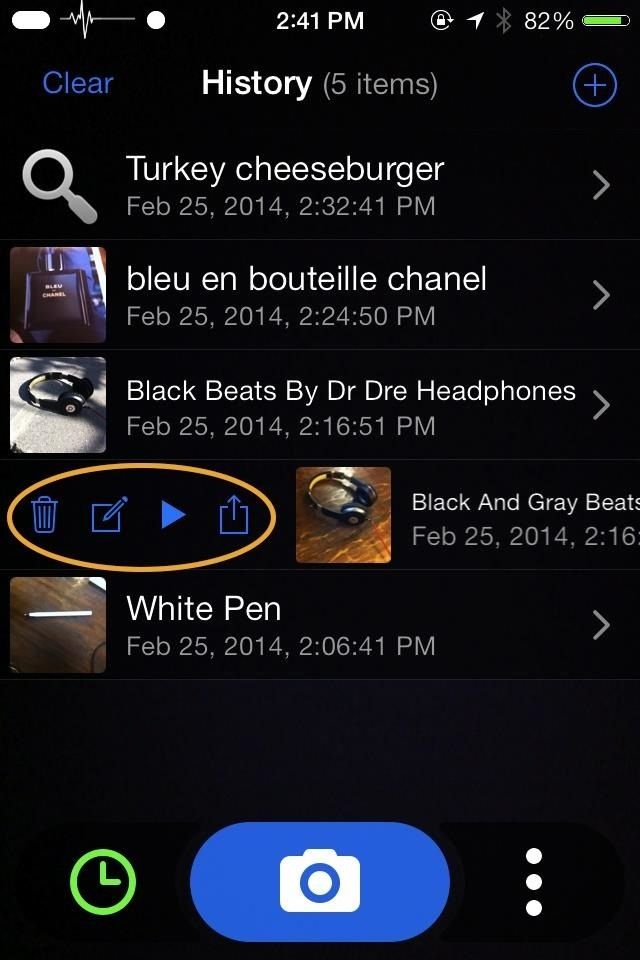Viewport: 640px width, 960px height.
Task: Play the Black And Gray Beats entry
Action: pyautogui.click(x=173, y=515)
